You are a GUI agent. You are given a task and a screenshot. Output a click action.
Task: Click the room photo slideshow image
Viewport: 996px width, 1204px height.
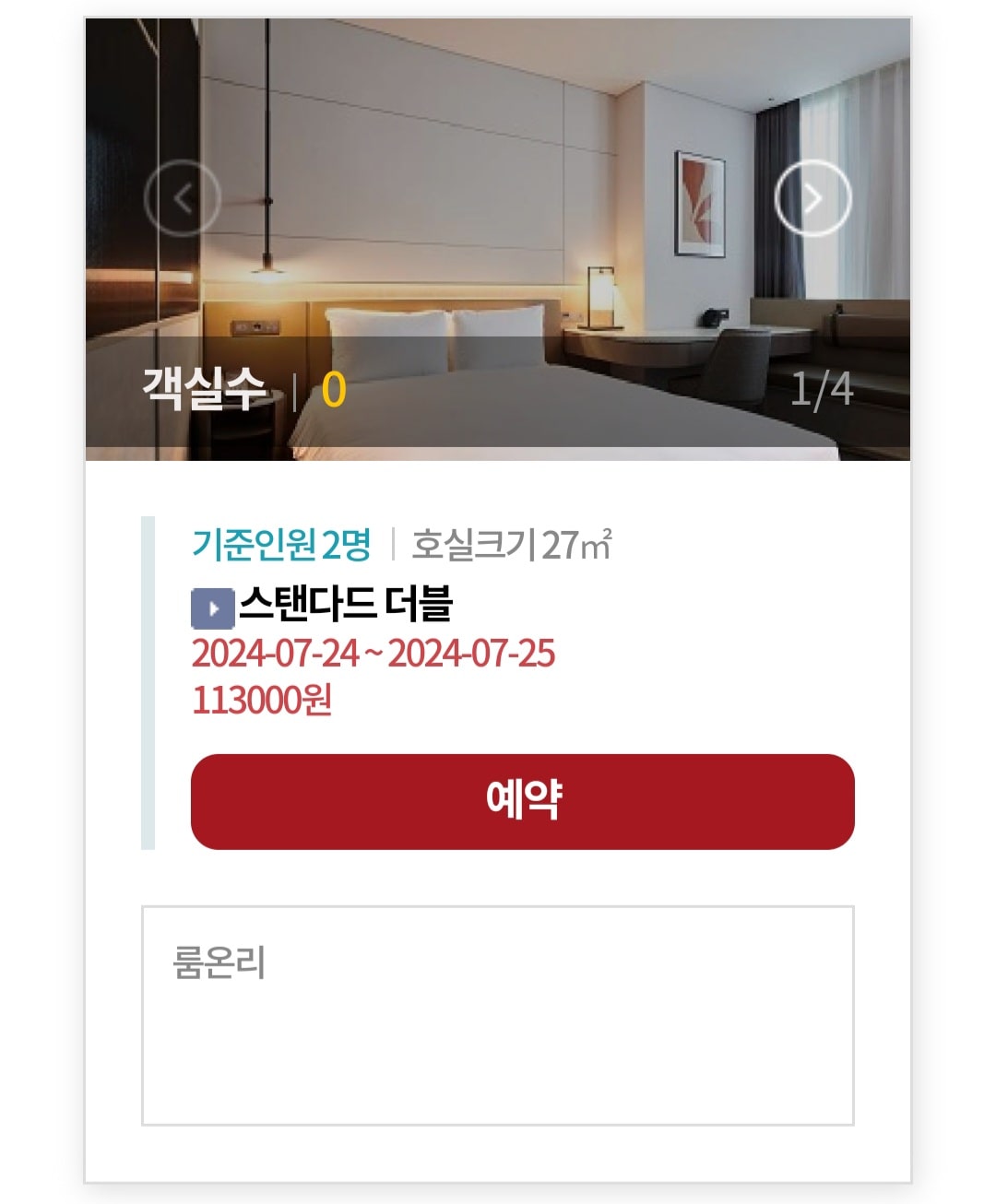point(498,230)
